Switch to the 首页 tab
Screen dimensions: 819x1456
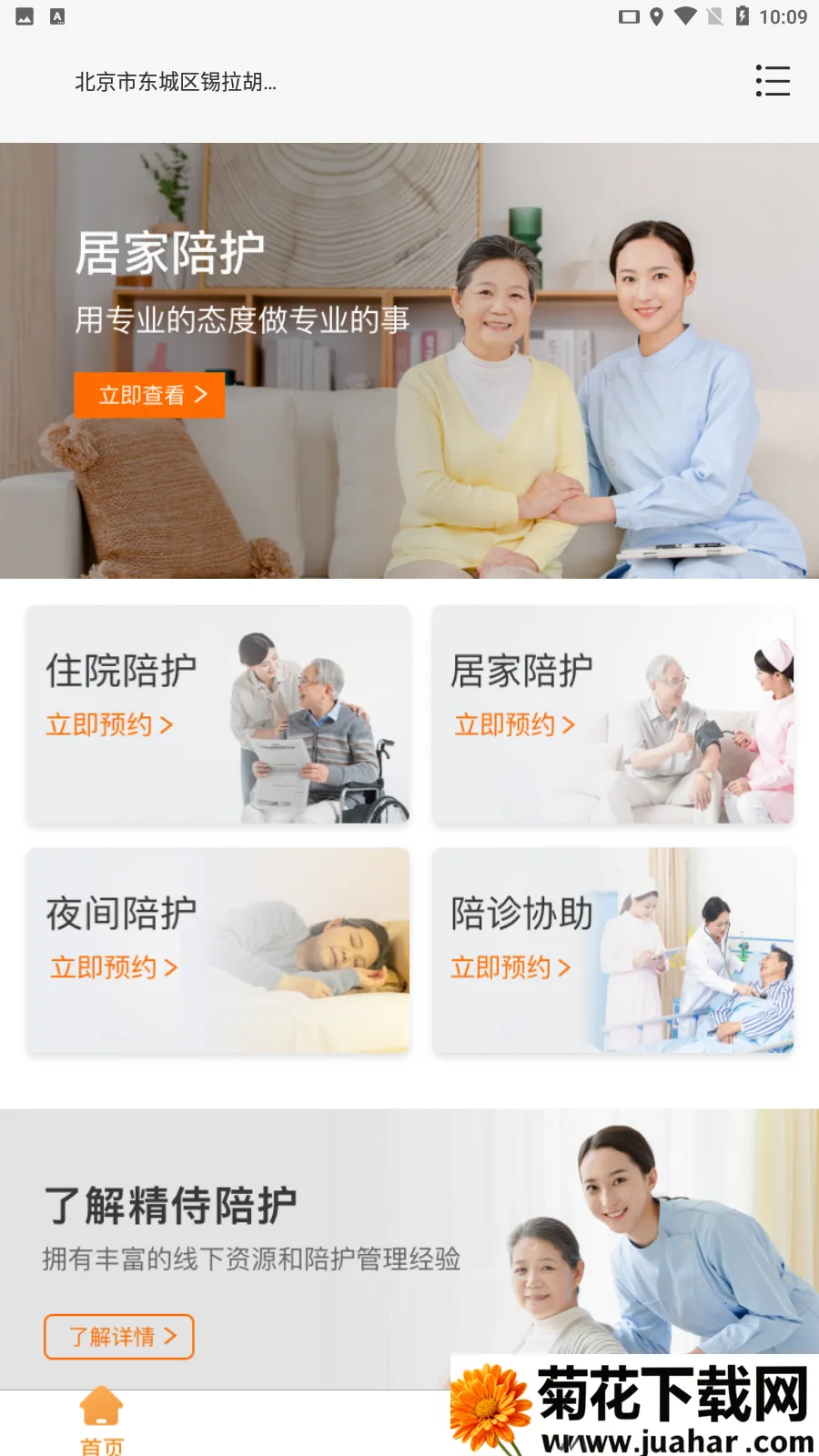point(102,1418)
